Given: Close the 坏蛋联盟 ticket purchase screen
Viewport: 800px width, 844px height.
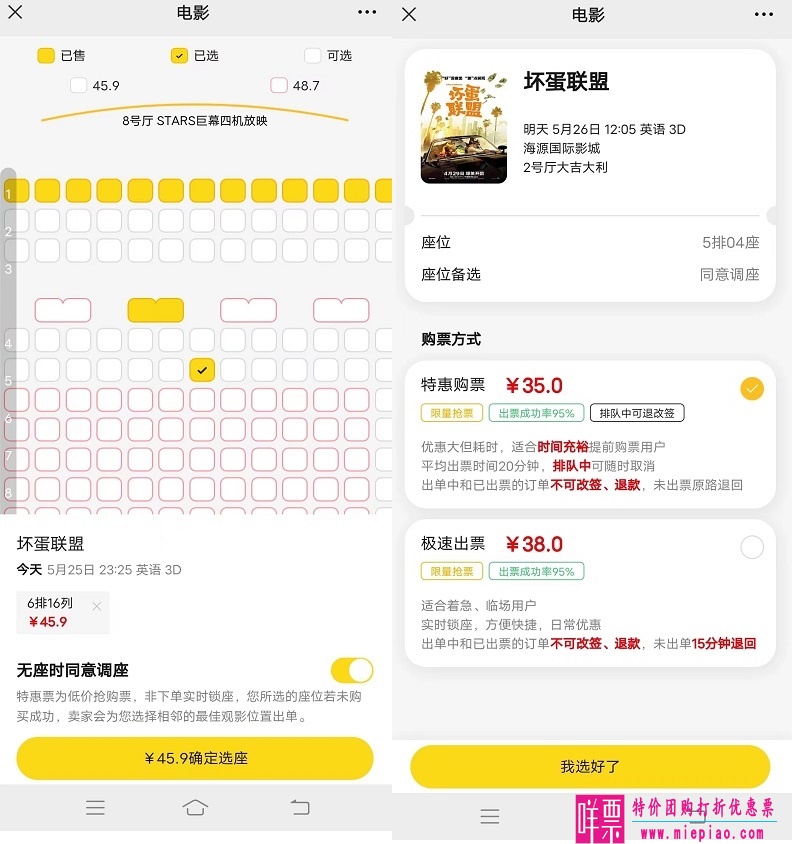Looking at the screenshot, I should click(409, 14).
